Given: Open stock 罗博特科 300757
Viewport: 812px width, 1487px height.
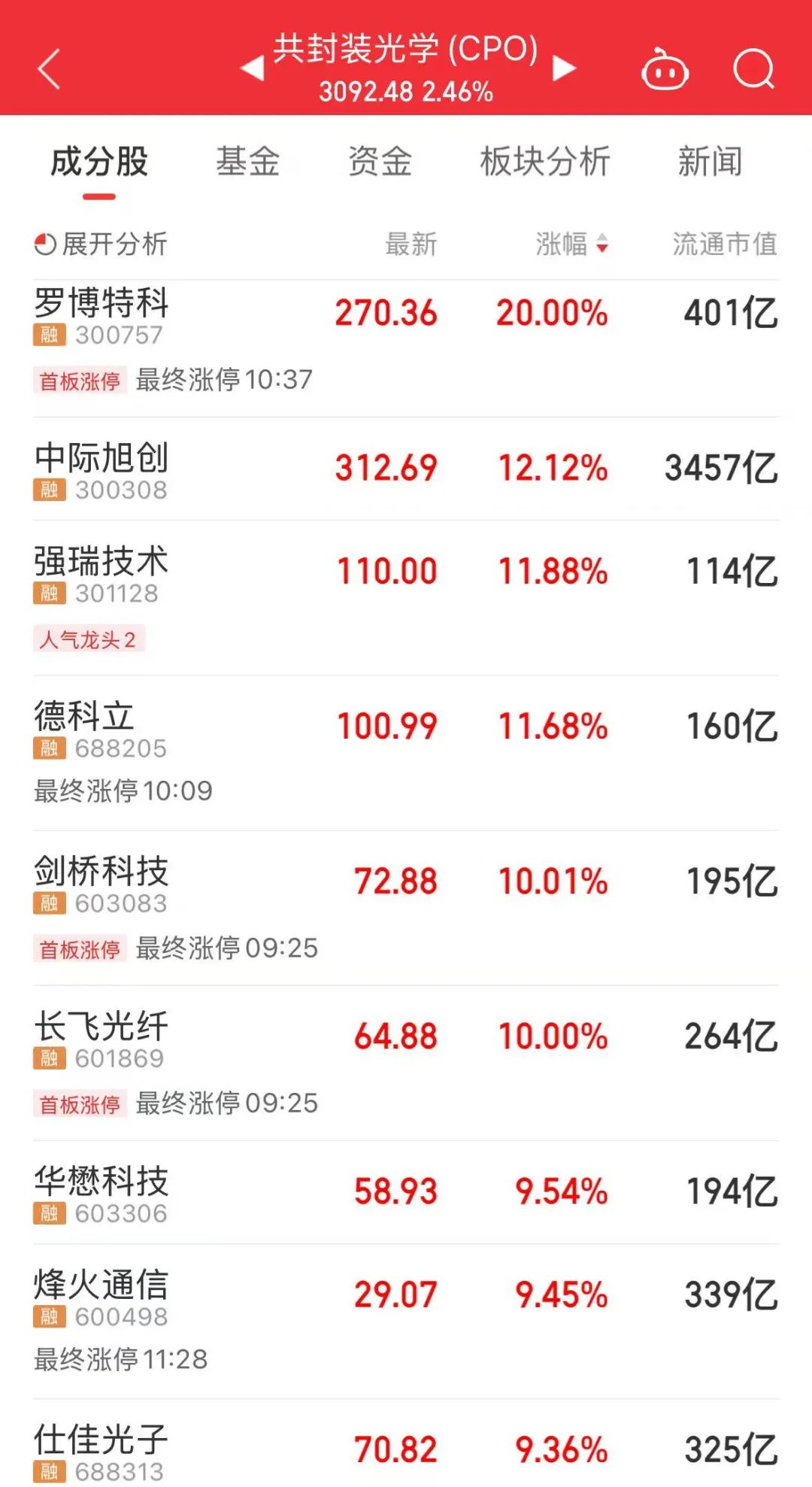Looking at the screenshot, I should (x=406, y=348).
